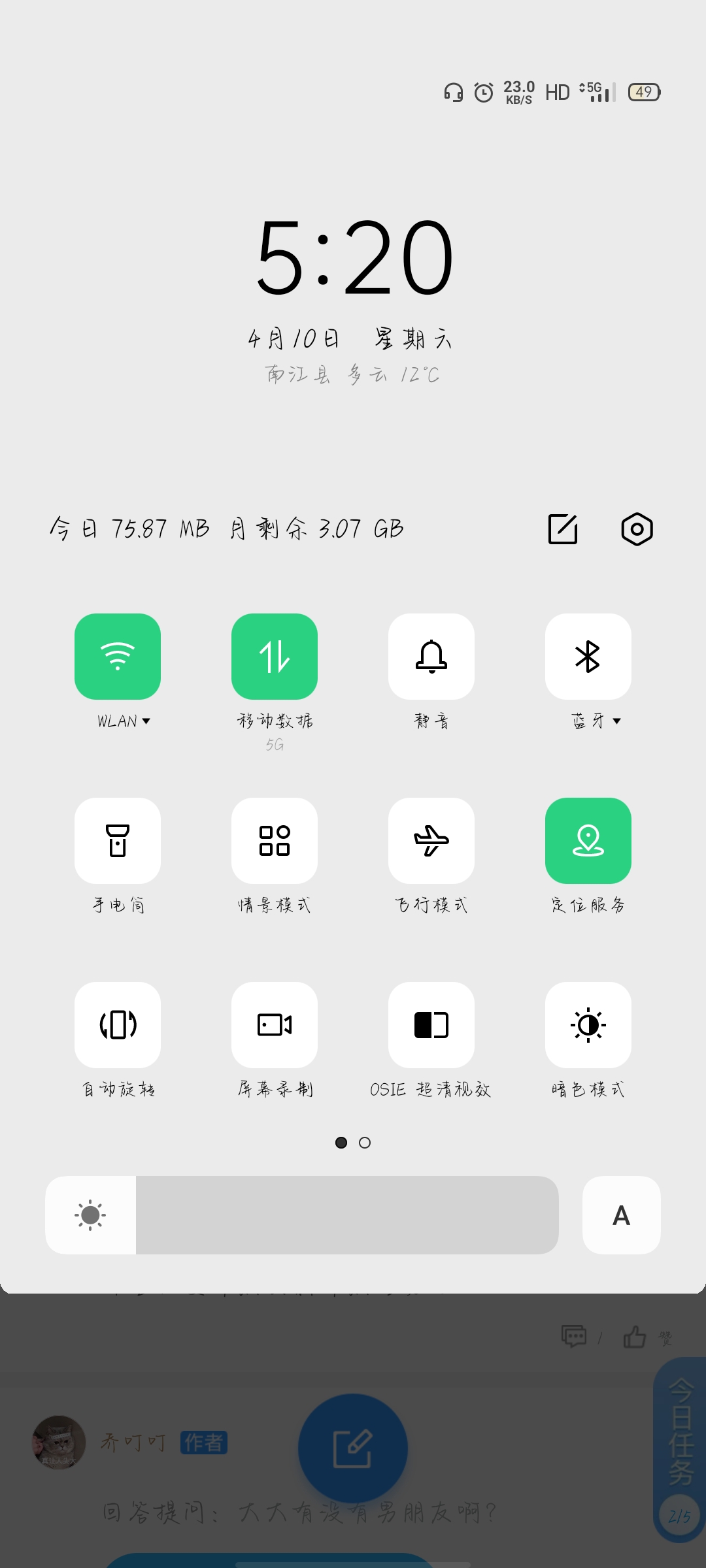Go to second quick settings page
The width and height of the screenshot is (706, 1568).
click(x=365, y=1143)
